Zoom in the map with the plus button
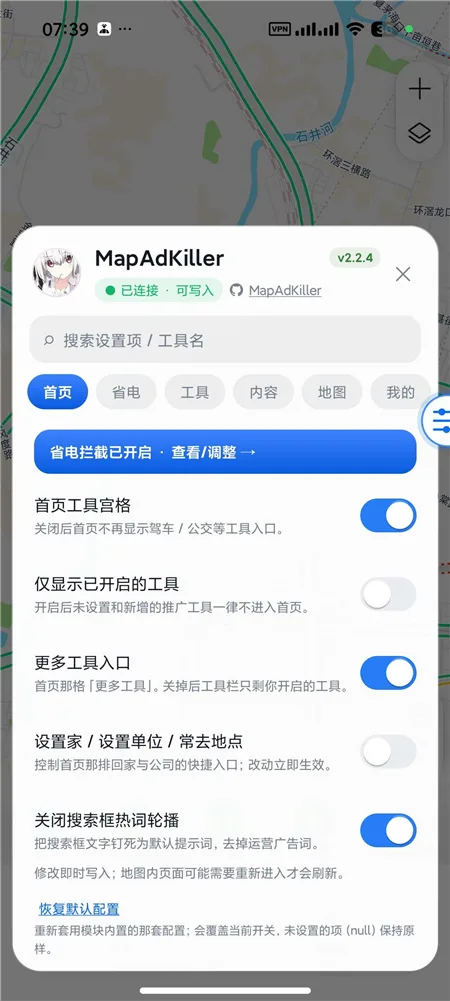The image size is (450, 1001). [x=419, y=89]
